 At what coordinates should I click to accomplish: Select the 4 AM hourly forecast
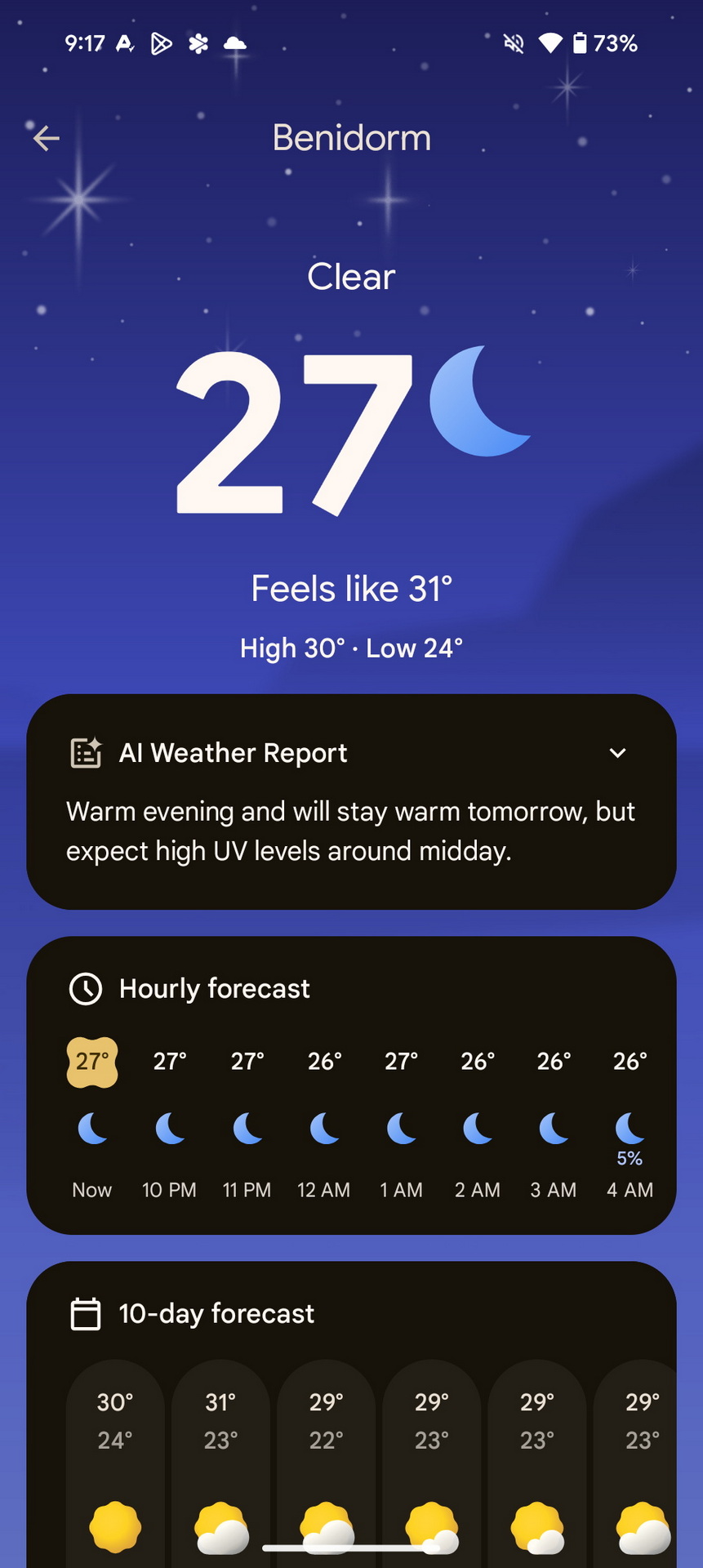630,1125
